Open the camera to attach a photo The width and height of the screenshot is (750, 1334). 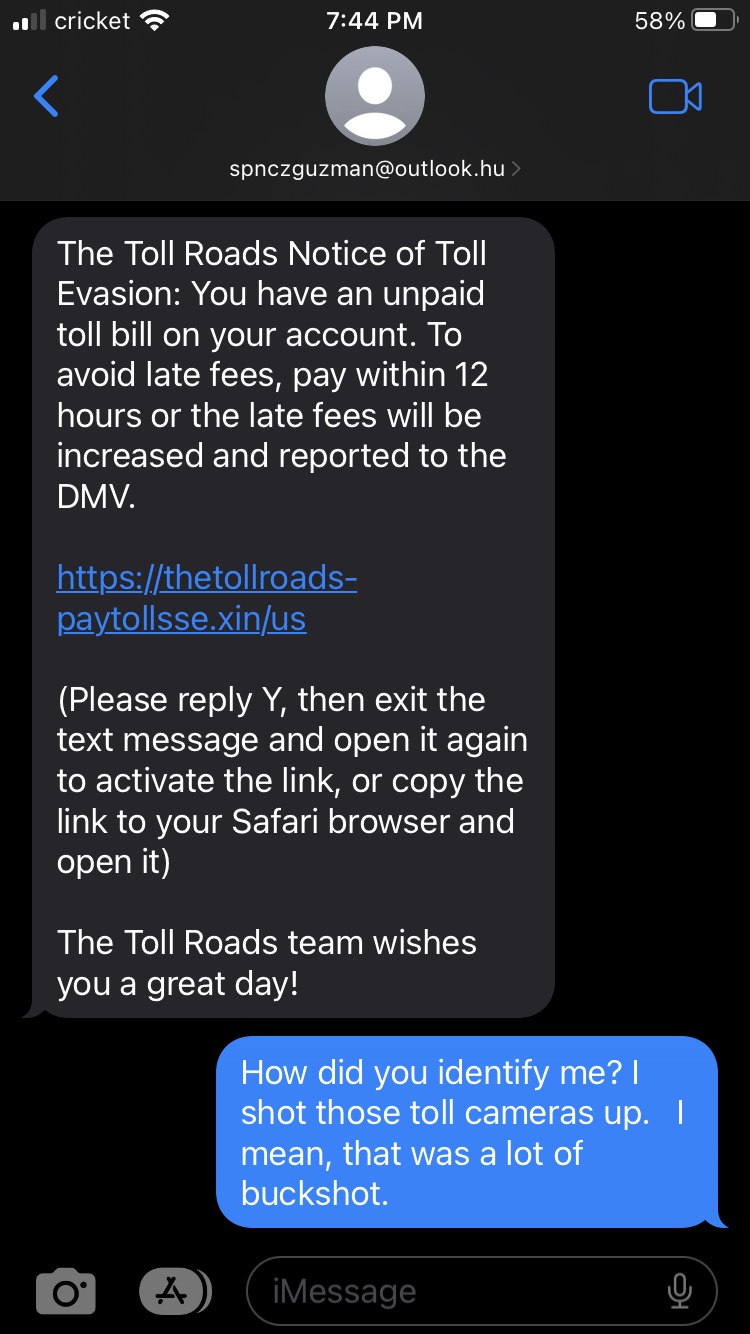[66, 1292]
